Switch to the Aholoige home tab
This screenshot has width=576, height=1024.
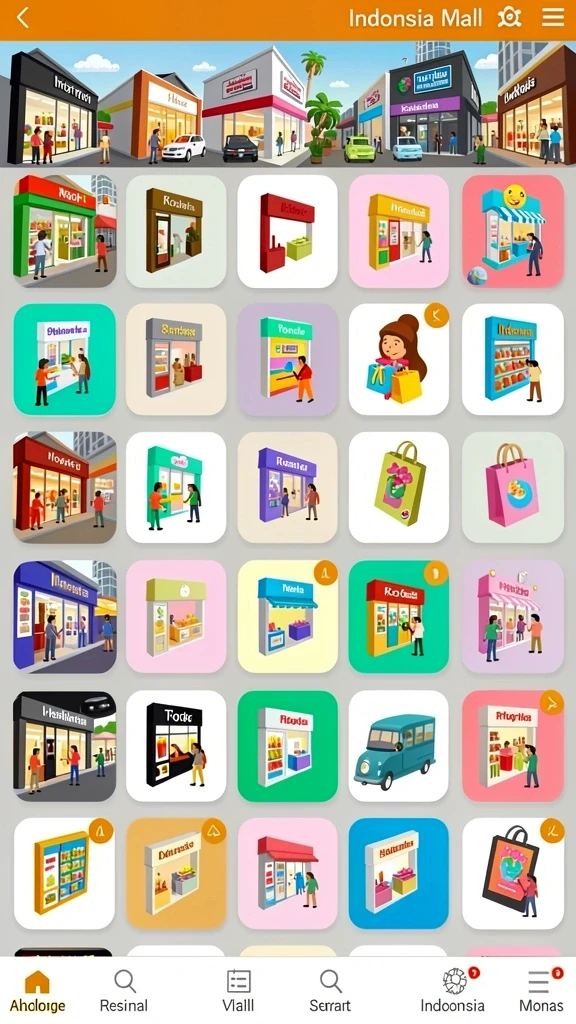coord(37,991)
